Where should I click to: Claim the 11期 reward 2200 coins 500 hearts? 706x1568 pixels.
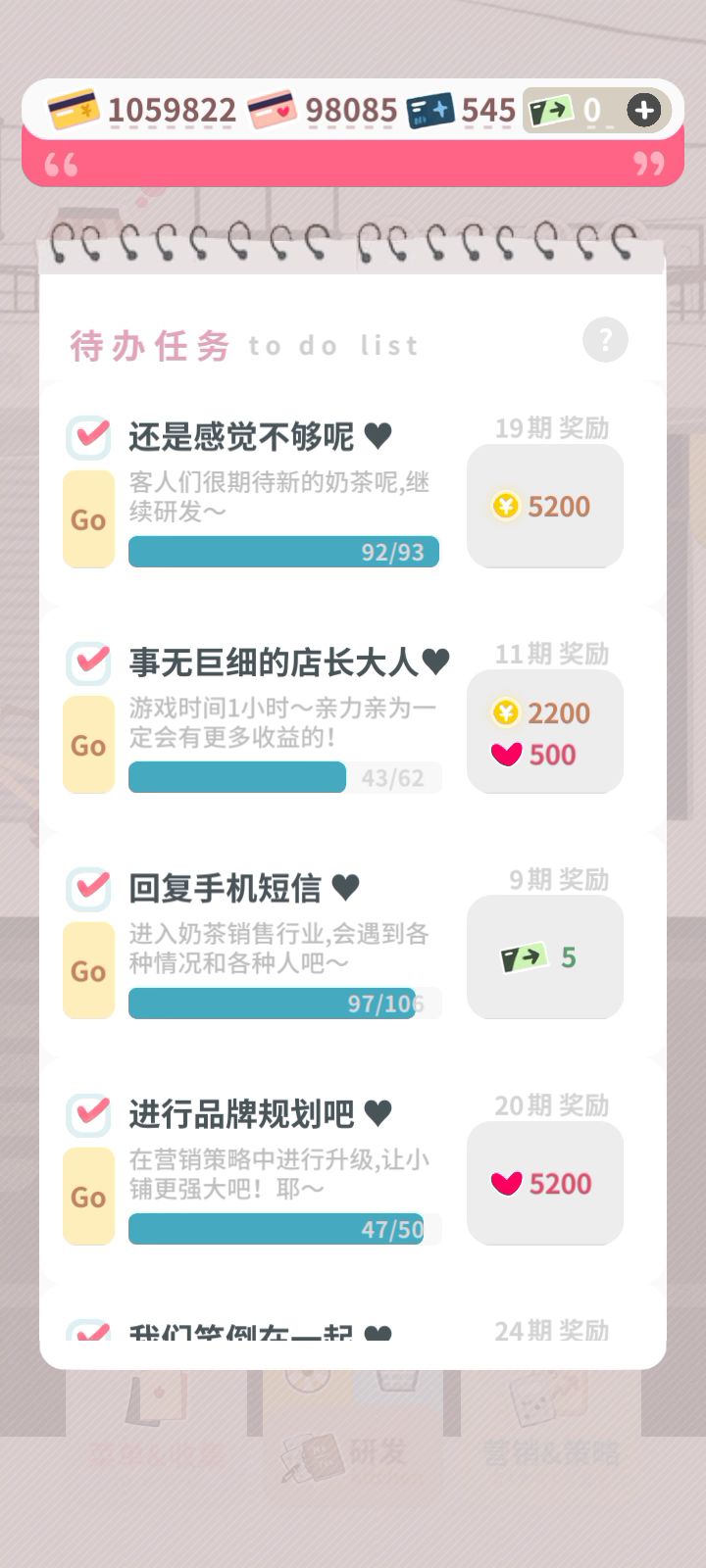[545, 732]
